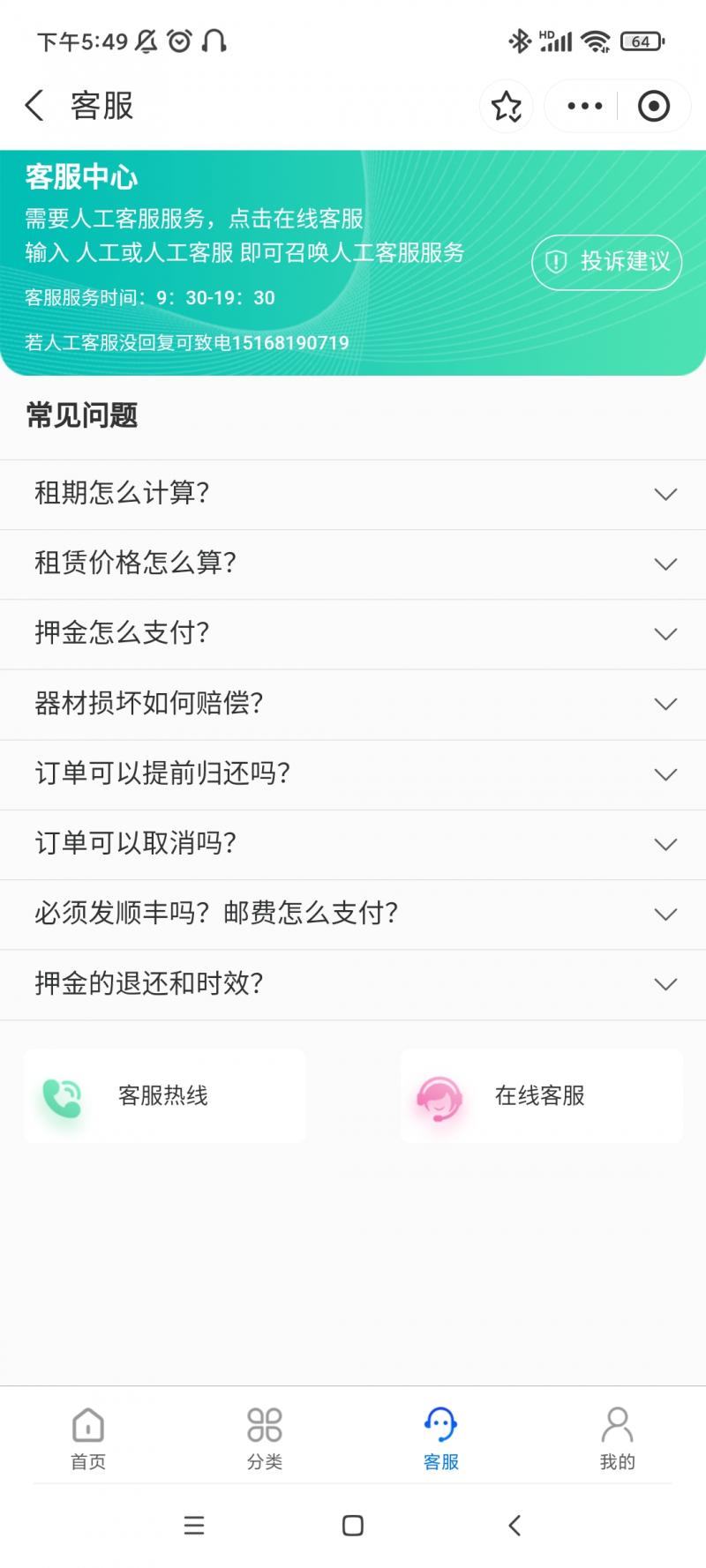Call the 客服热线 hotline

tap(165, 1096)
